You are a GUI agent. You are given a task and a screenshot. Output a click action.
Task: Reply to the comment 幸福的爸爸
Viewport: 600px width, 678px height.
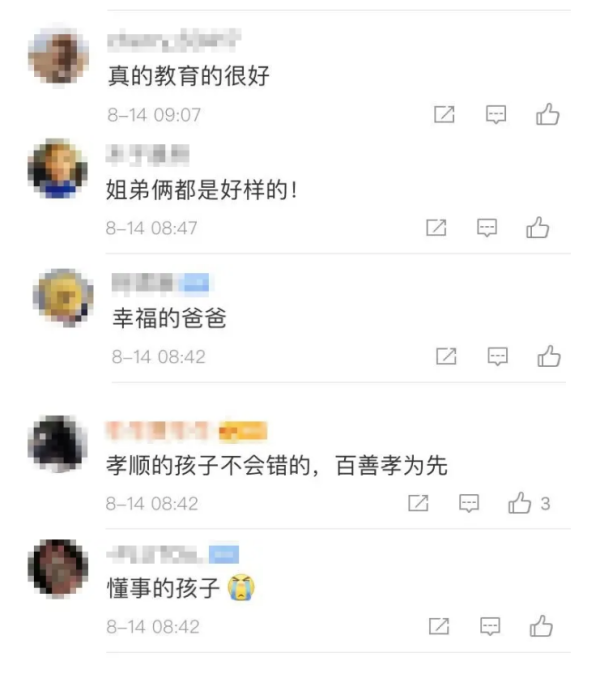pyautogui.click(x=497, y=356)
